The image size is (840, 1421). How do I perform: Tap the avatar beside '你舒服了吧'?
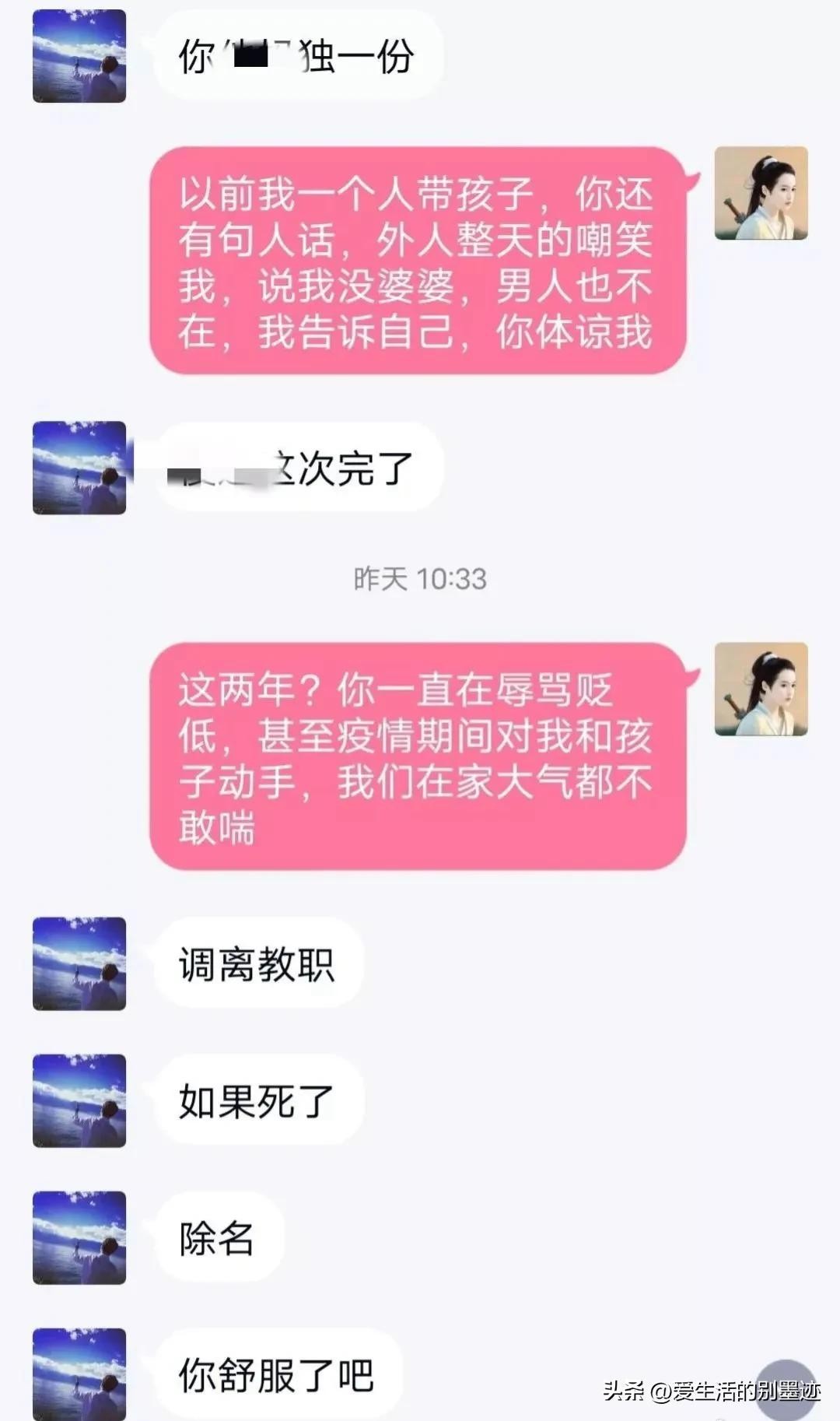(79, 1374)
